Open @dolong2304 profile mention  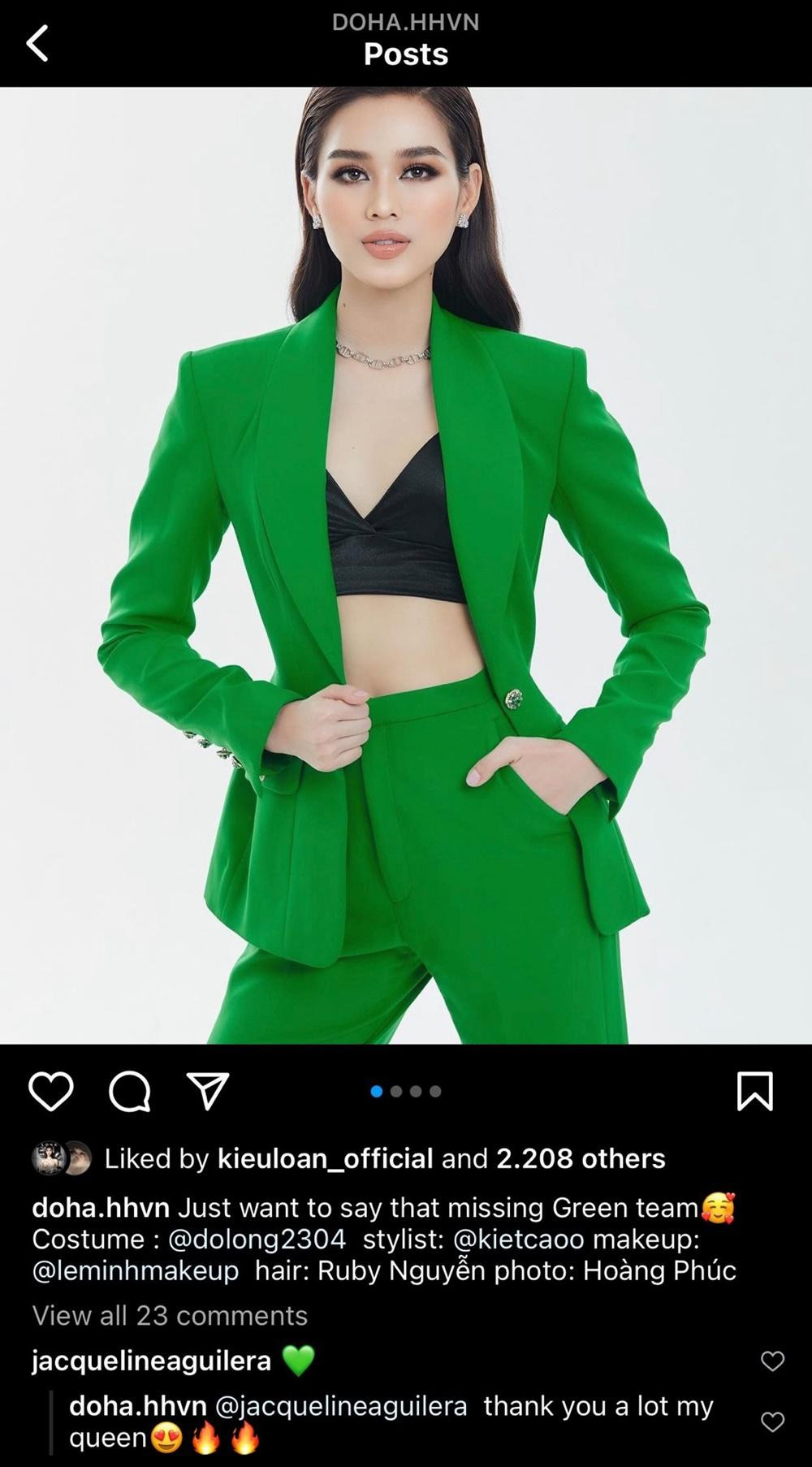[x=257, y=1240]
